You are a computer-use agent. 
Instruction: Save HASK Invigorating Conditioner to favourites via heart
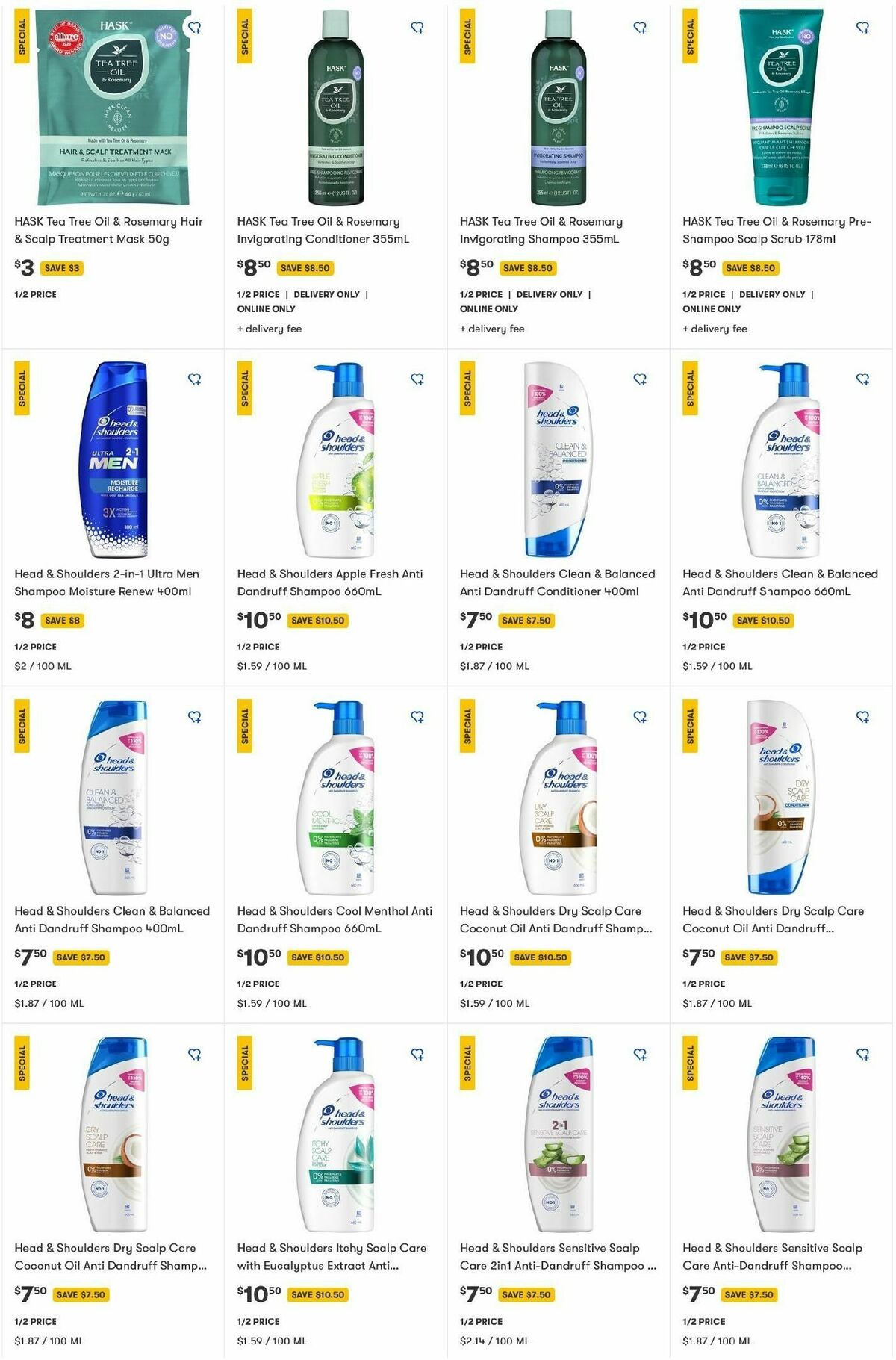click(418, 25)
